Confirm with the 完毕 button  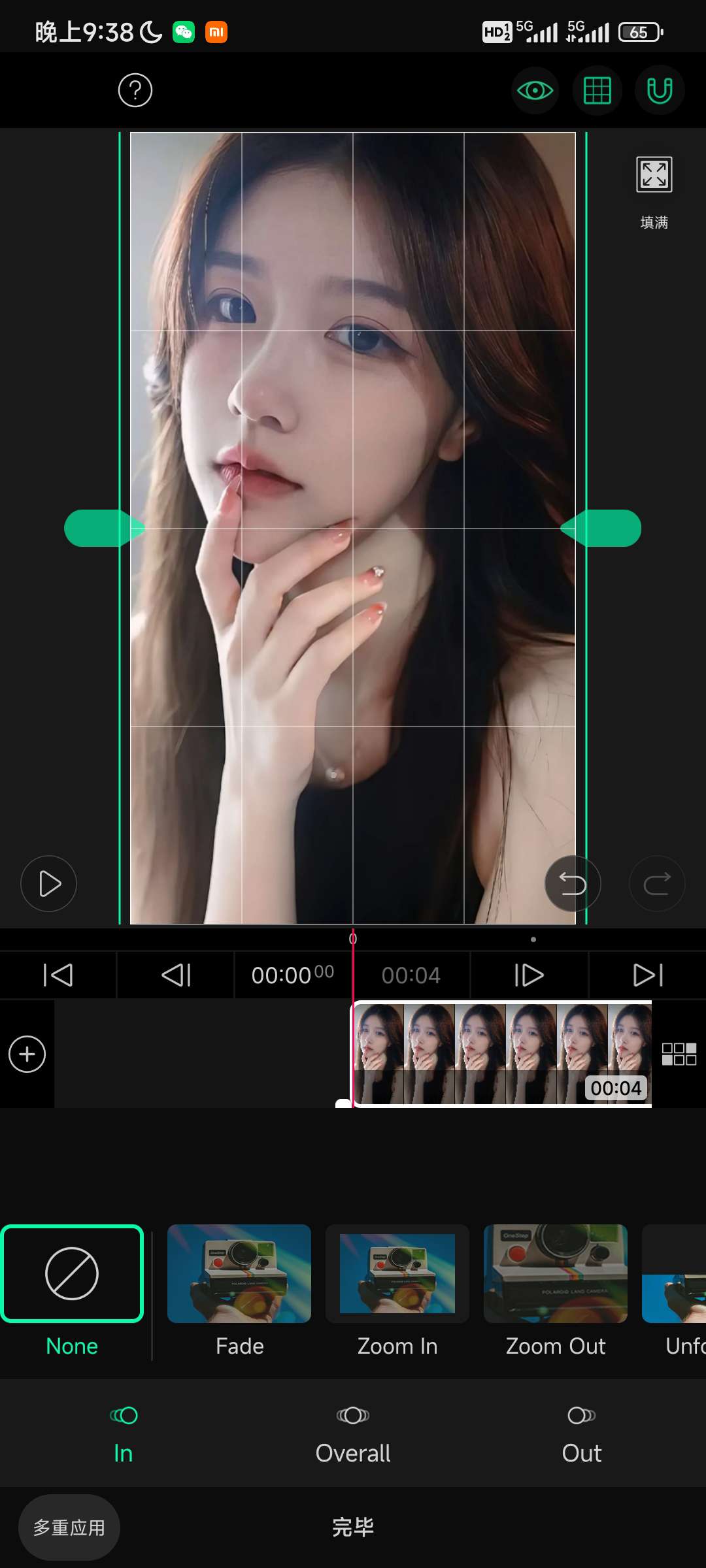[353, 1527]
